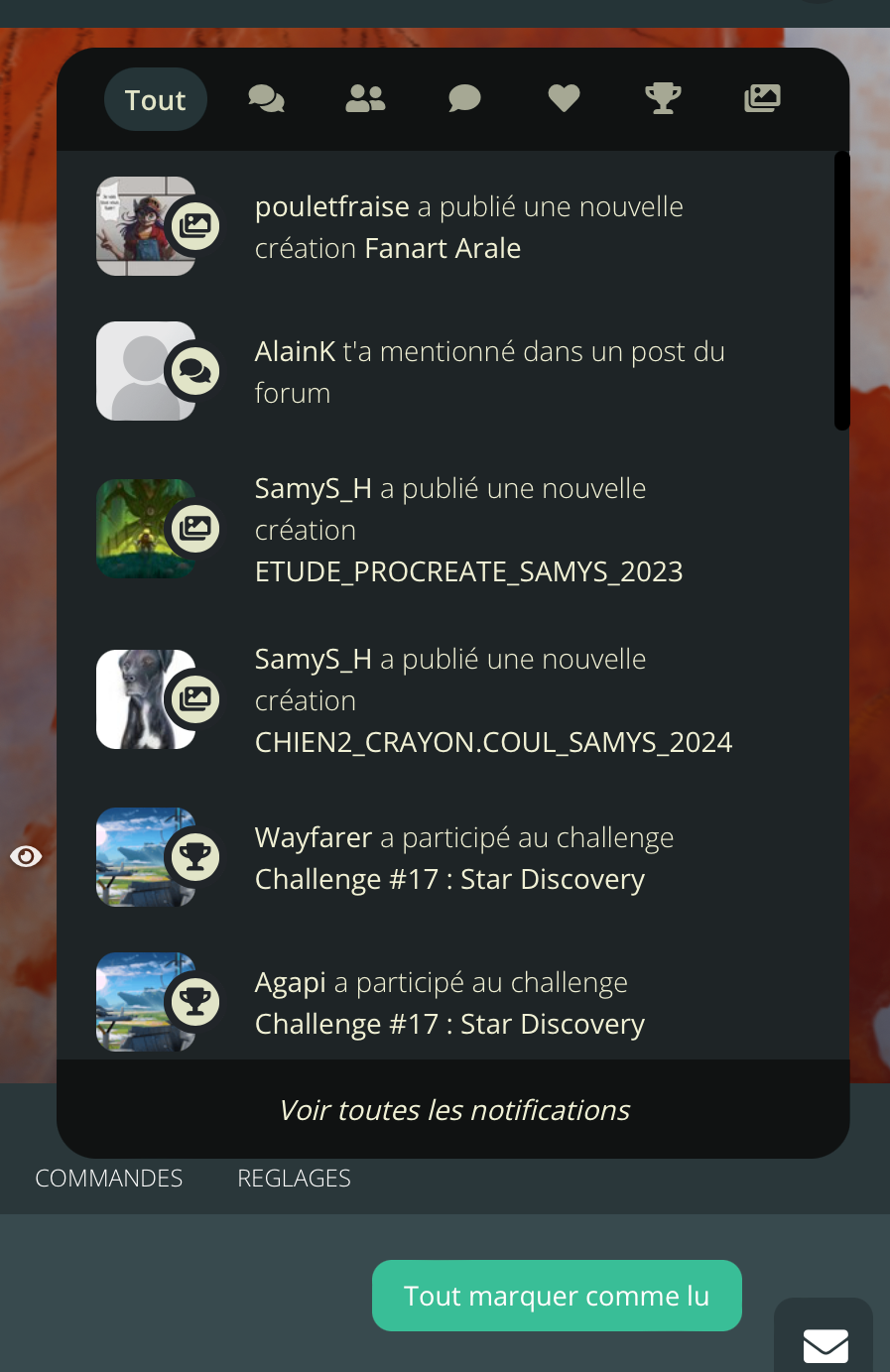This screenshot has height=1372, width=890.
Task: Open SamyS_H's profile link
Action: [313, 488]
